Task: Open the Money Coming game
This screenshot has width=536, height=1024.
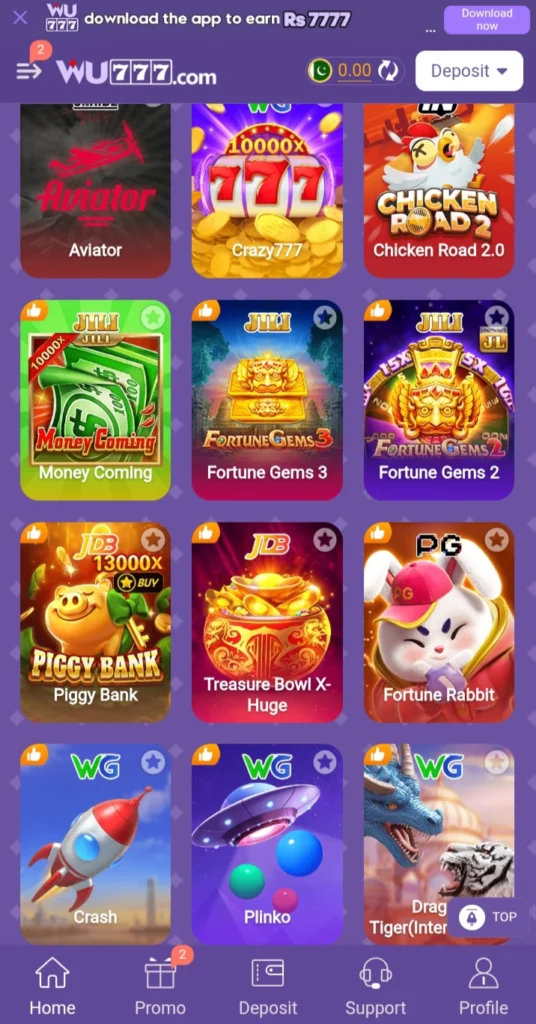Action: click(95, 400)
